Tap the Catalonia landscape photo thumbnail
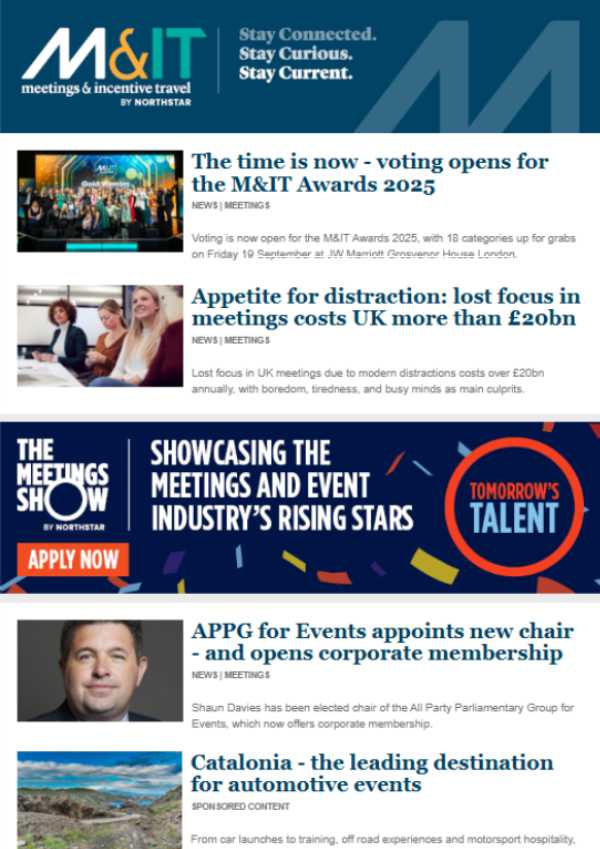 tap(100, 800)
